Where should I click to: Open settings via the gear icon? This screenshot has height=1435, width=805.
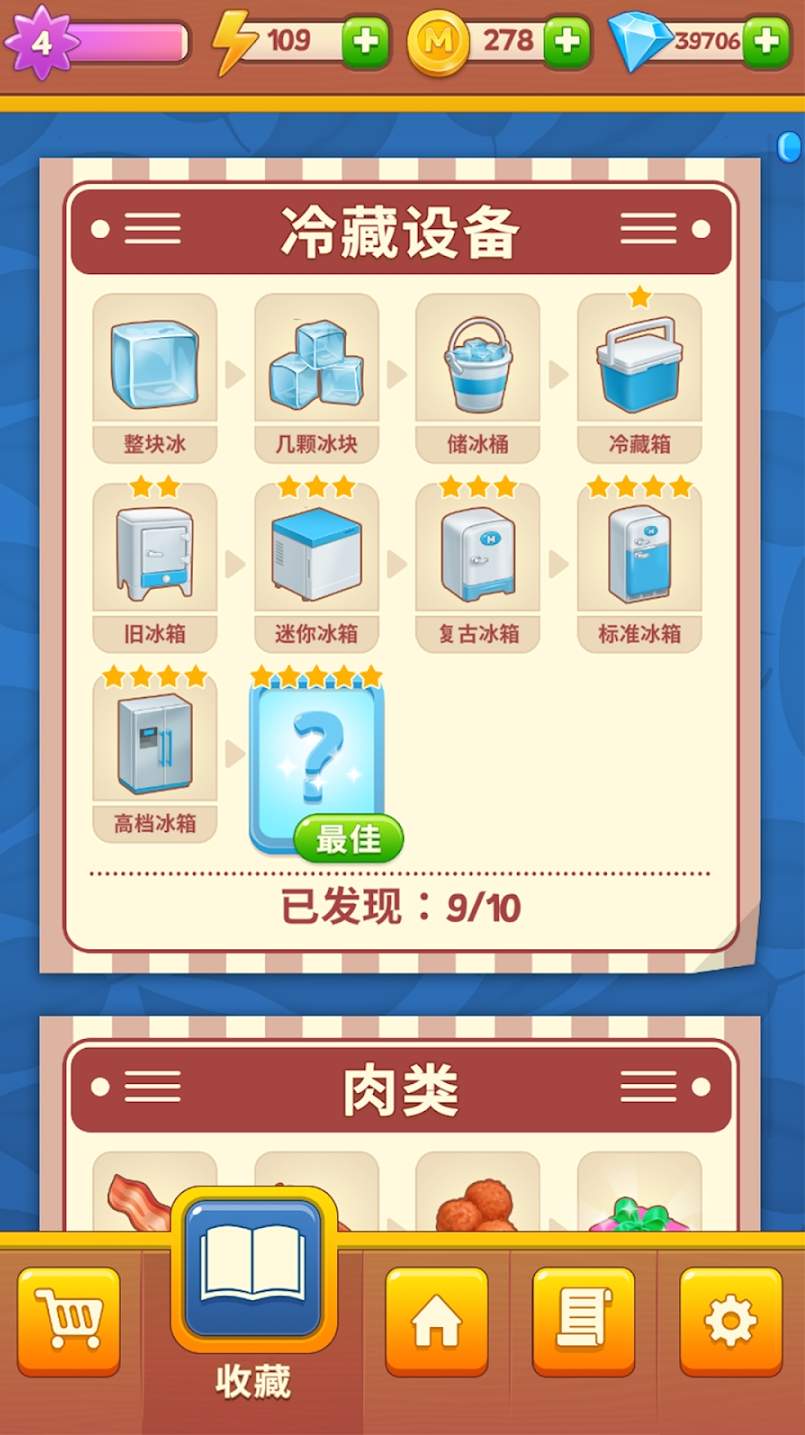click(731, 1320)
